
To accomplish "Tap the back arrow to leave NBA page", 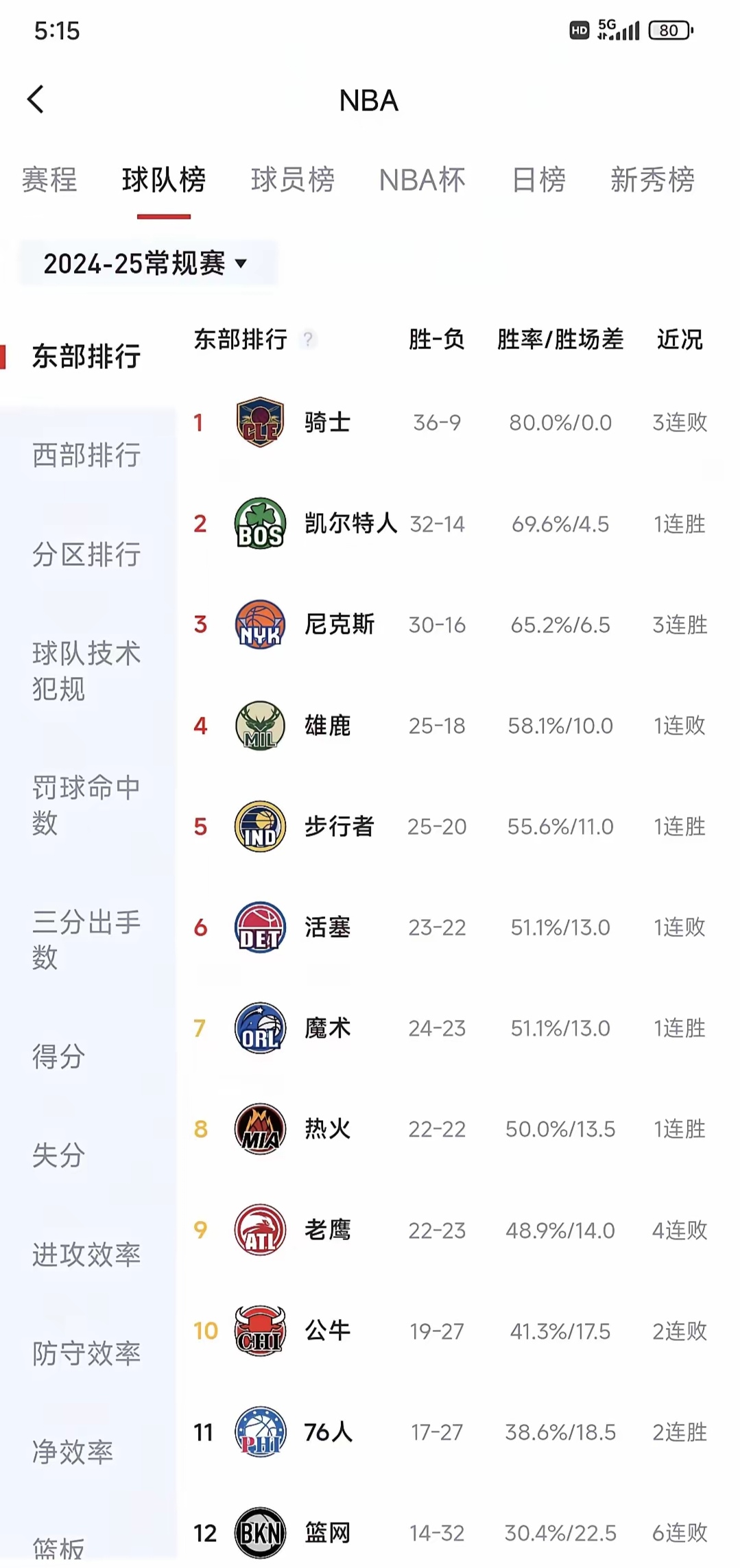I will click(35, 99).
